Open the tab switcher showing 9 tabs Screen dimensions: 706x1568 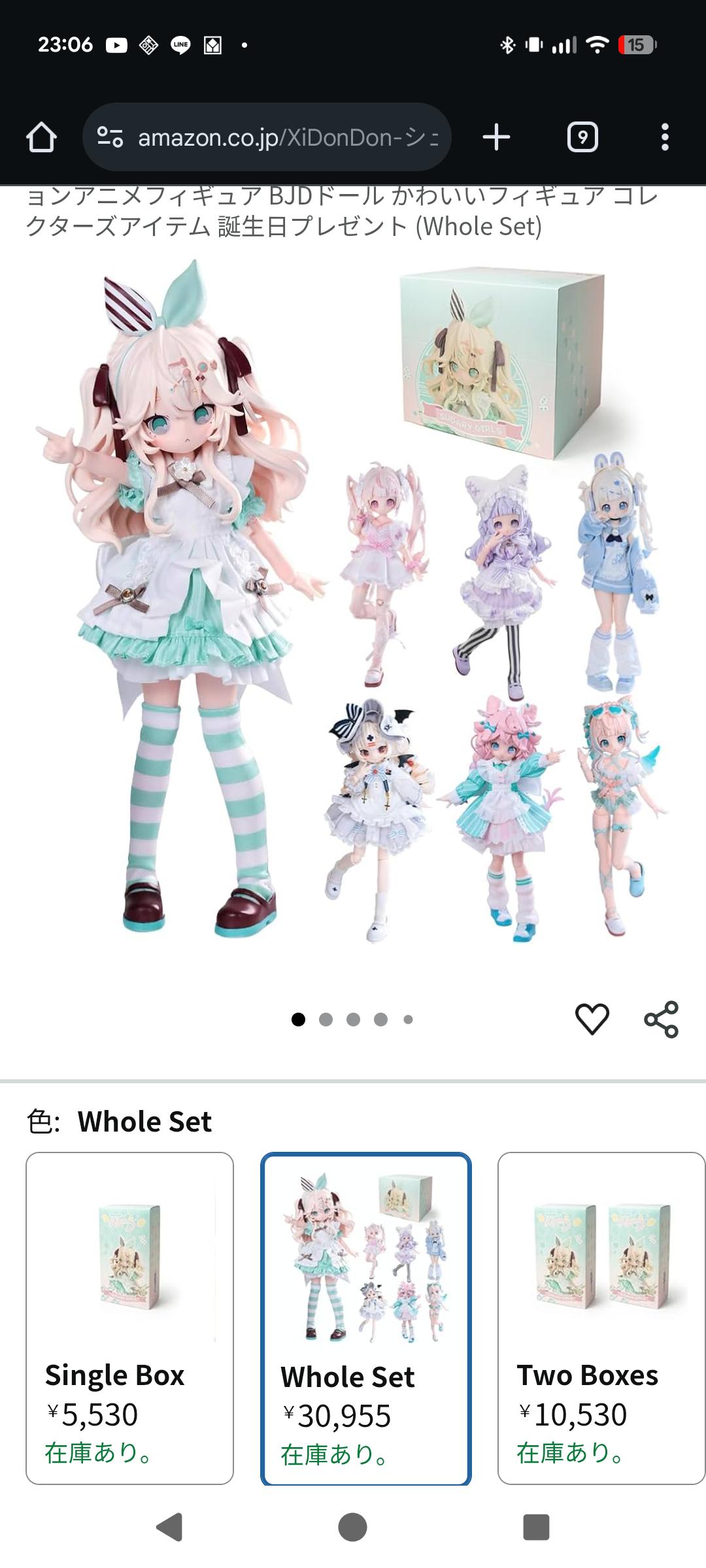(582, 137)
